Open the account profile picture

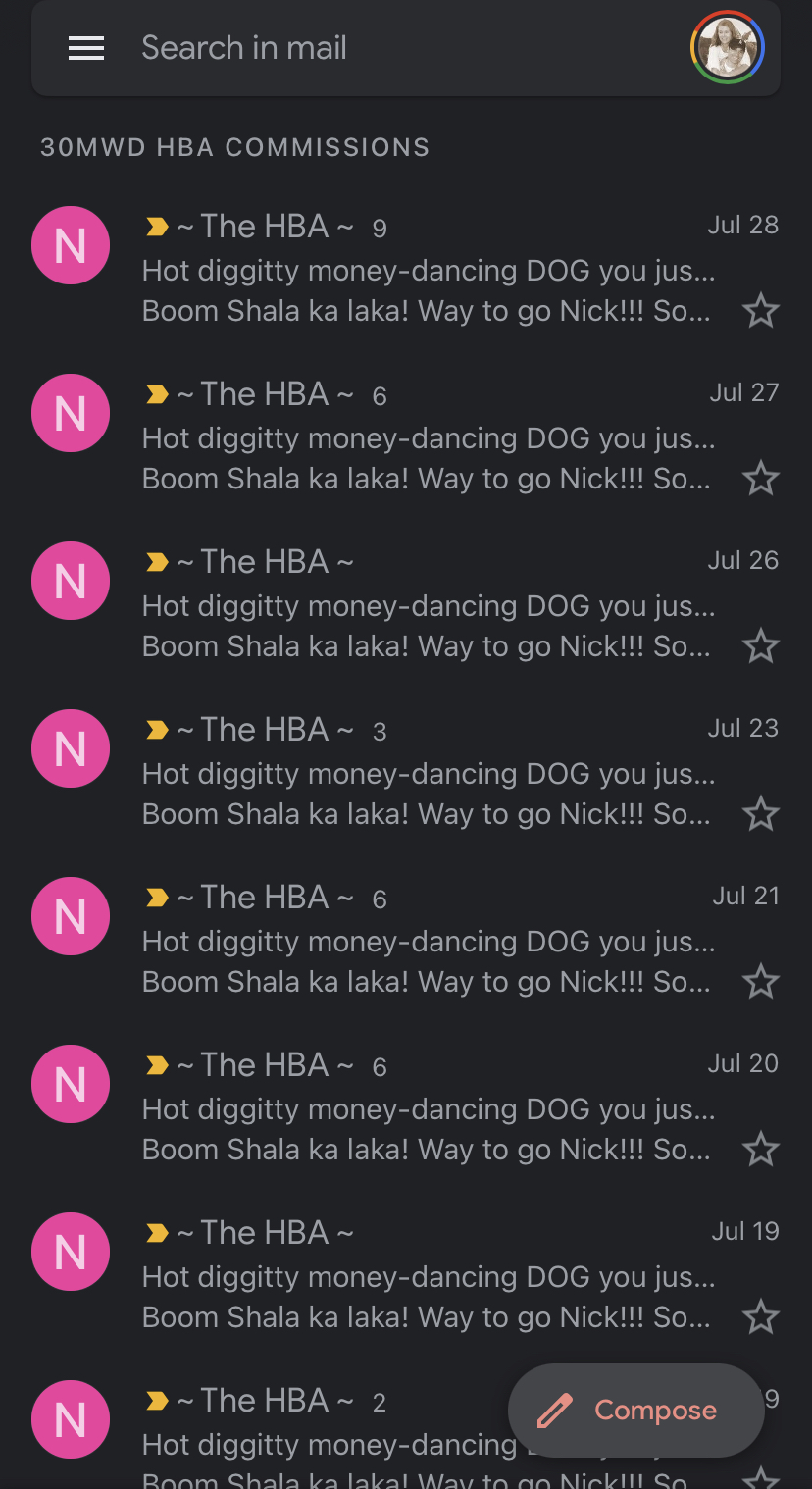pyautogui.click(x=727, y=48)
